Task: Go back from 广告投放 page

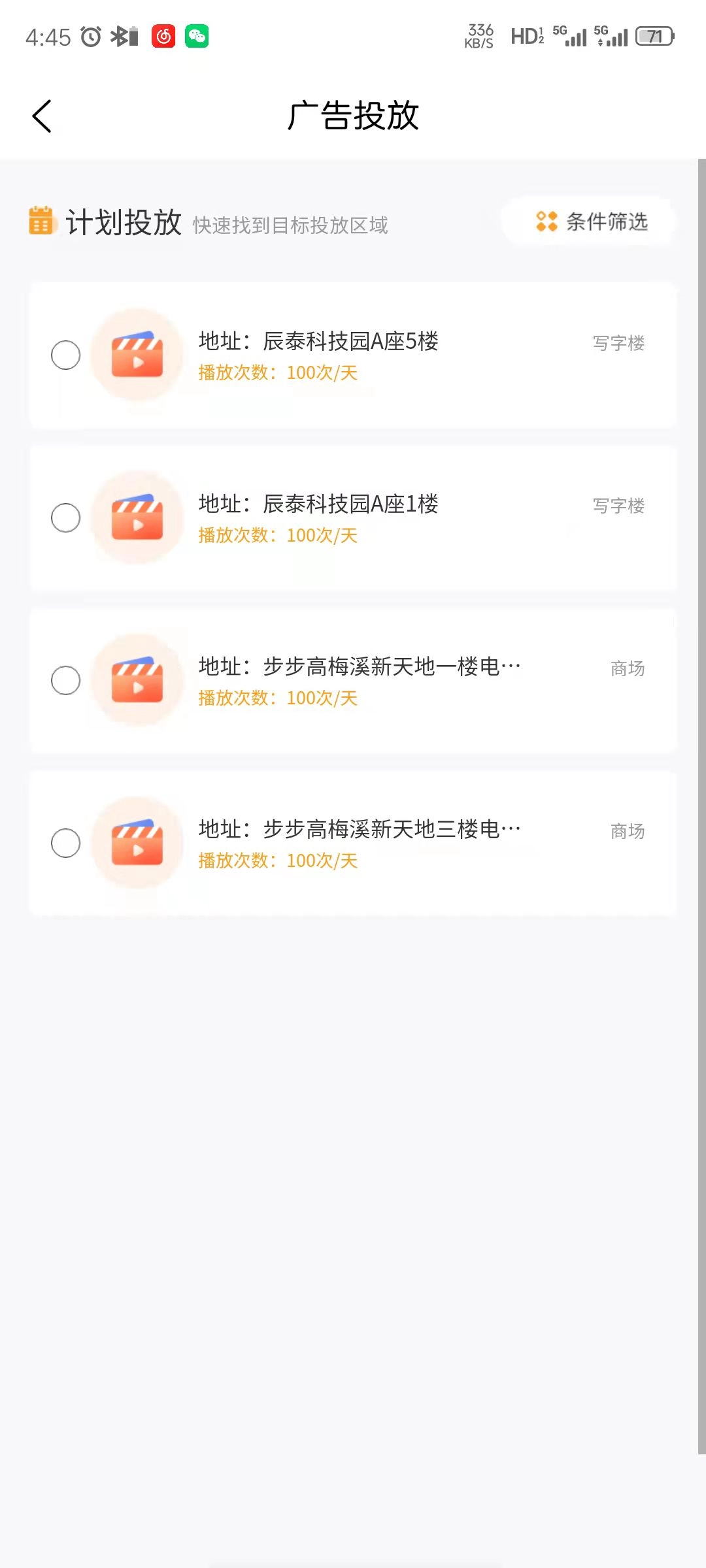Action: pyautogui.click(x=42, y=116)
